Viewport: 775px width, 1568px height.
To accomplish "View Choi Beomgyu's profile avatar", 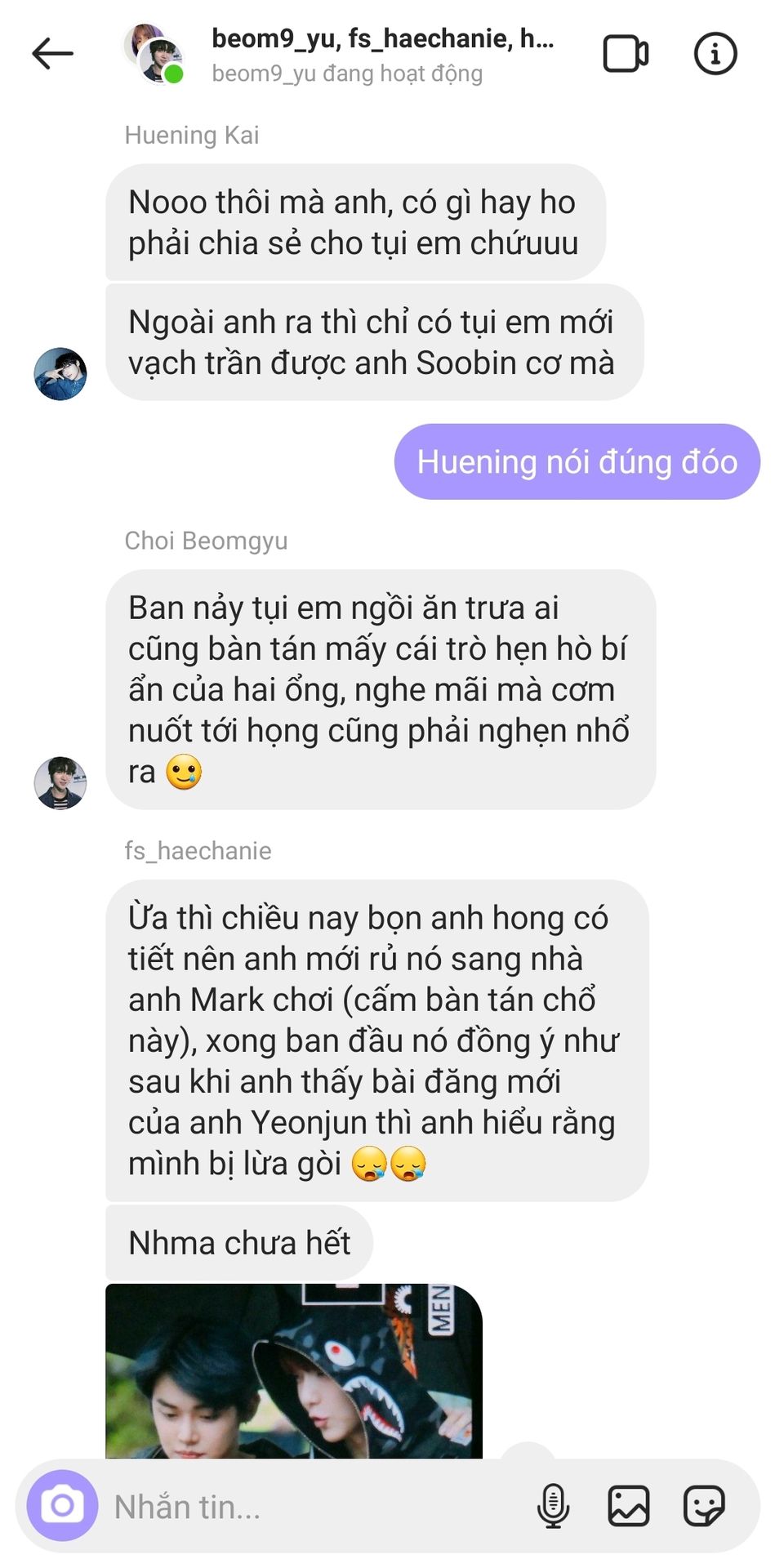I will tap(60, 782).
